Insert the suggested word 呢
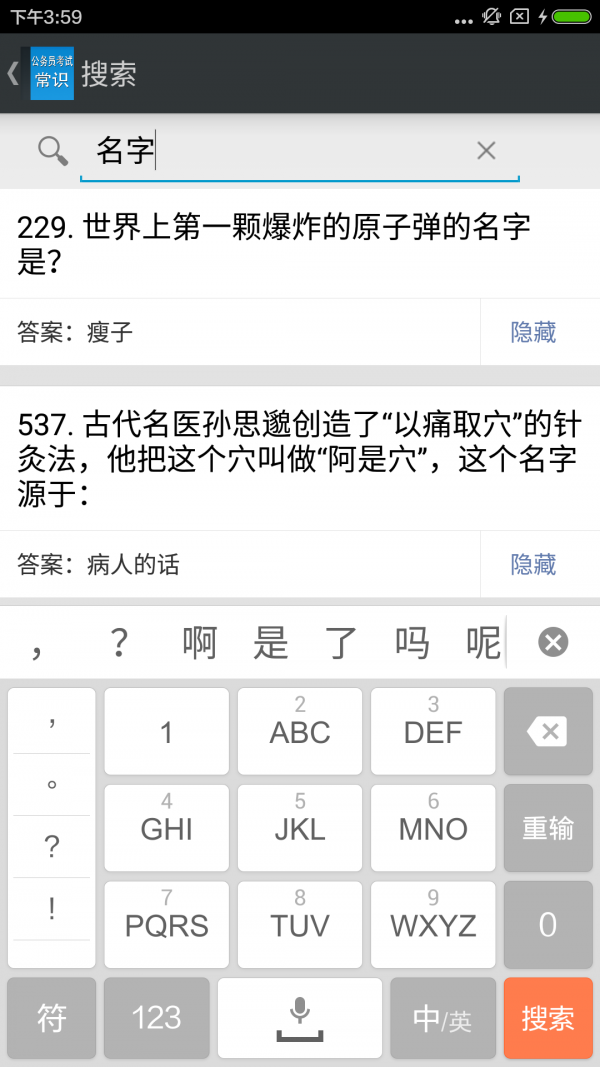The height and width of the screenshot is (1067, 600). 483,642
